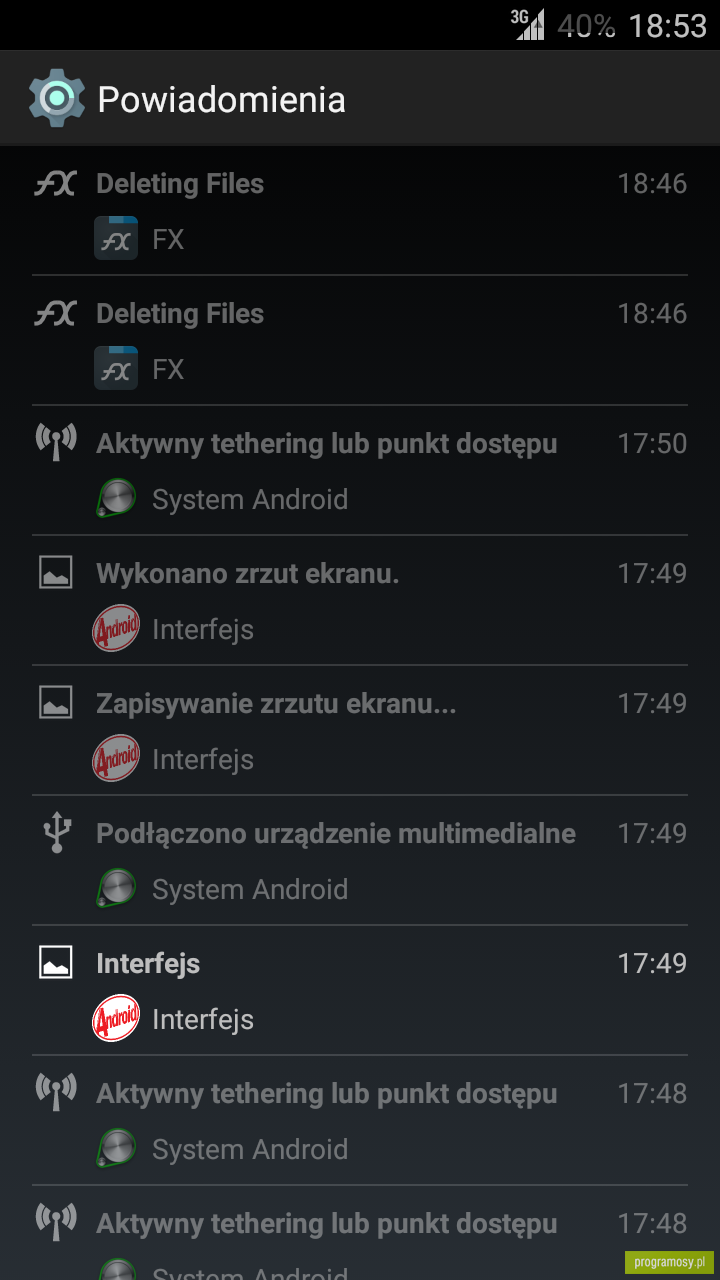Open the Wykonano zrzut ekranu notification entry
This screenshot has height=1280, width=720.
pyautogui.click(x=360, y=600)
